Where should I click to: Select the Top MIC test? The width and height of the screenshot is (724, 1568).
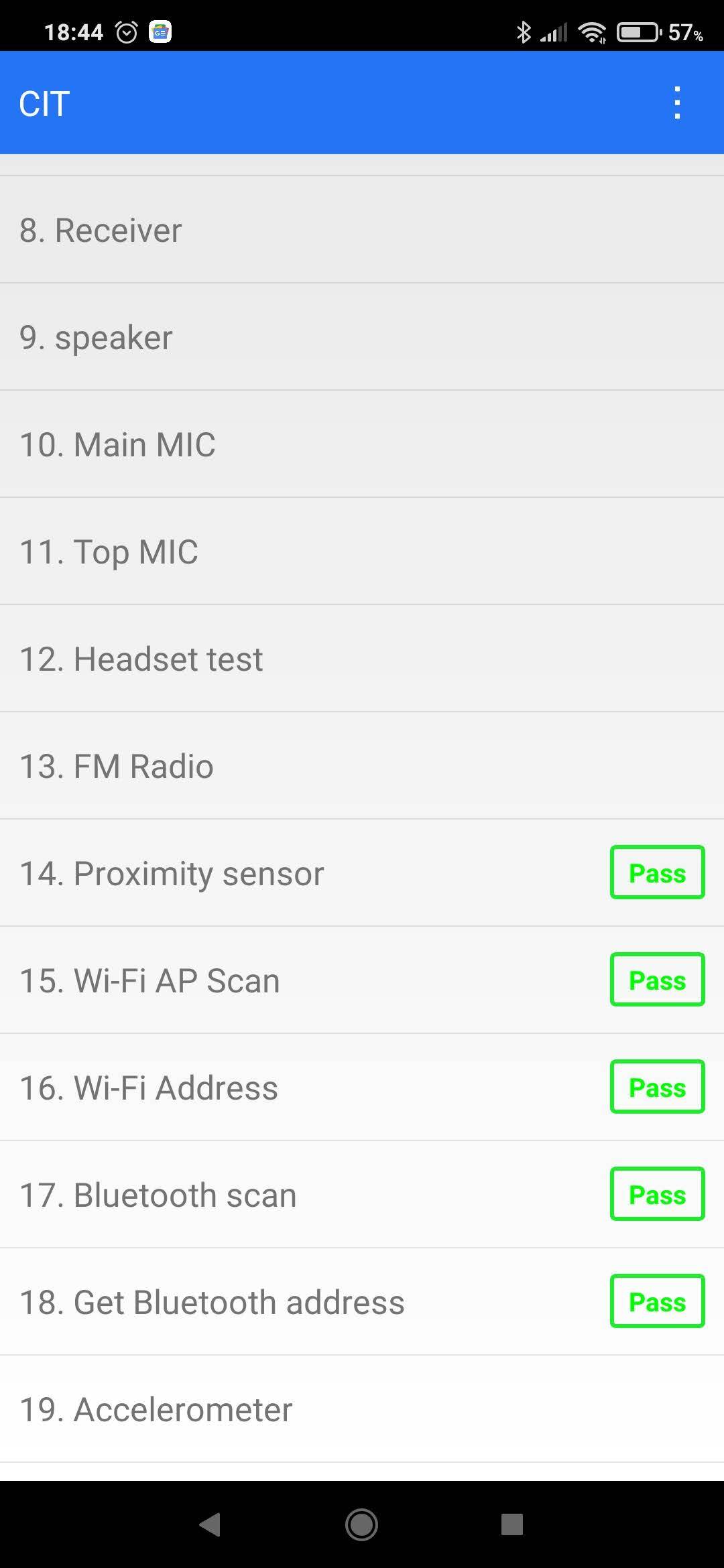[x=362, y=551]
